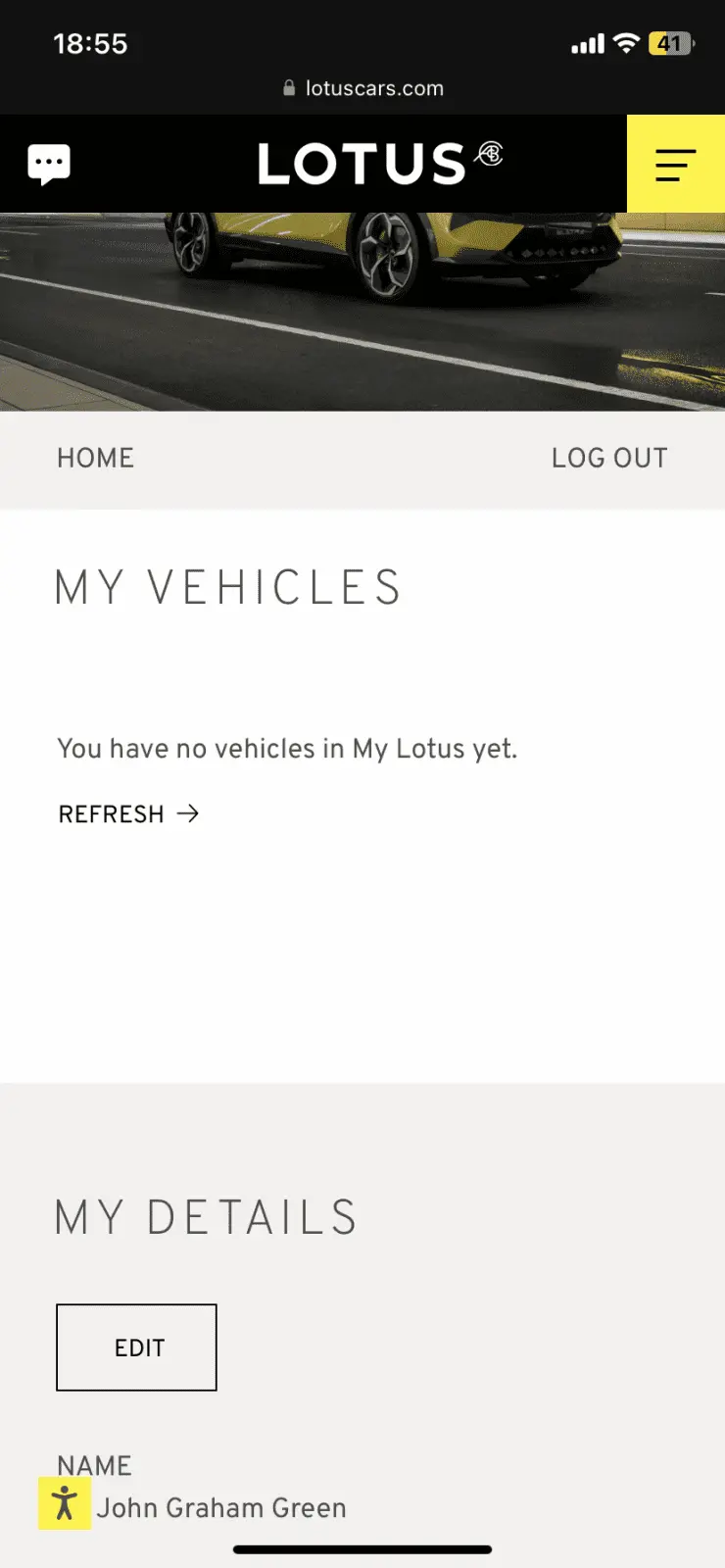The image size is (725, 1568).
Task: Open the yellow hamburger menu
Action: 675,164
